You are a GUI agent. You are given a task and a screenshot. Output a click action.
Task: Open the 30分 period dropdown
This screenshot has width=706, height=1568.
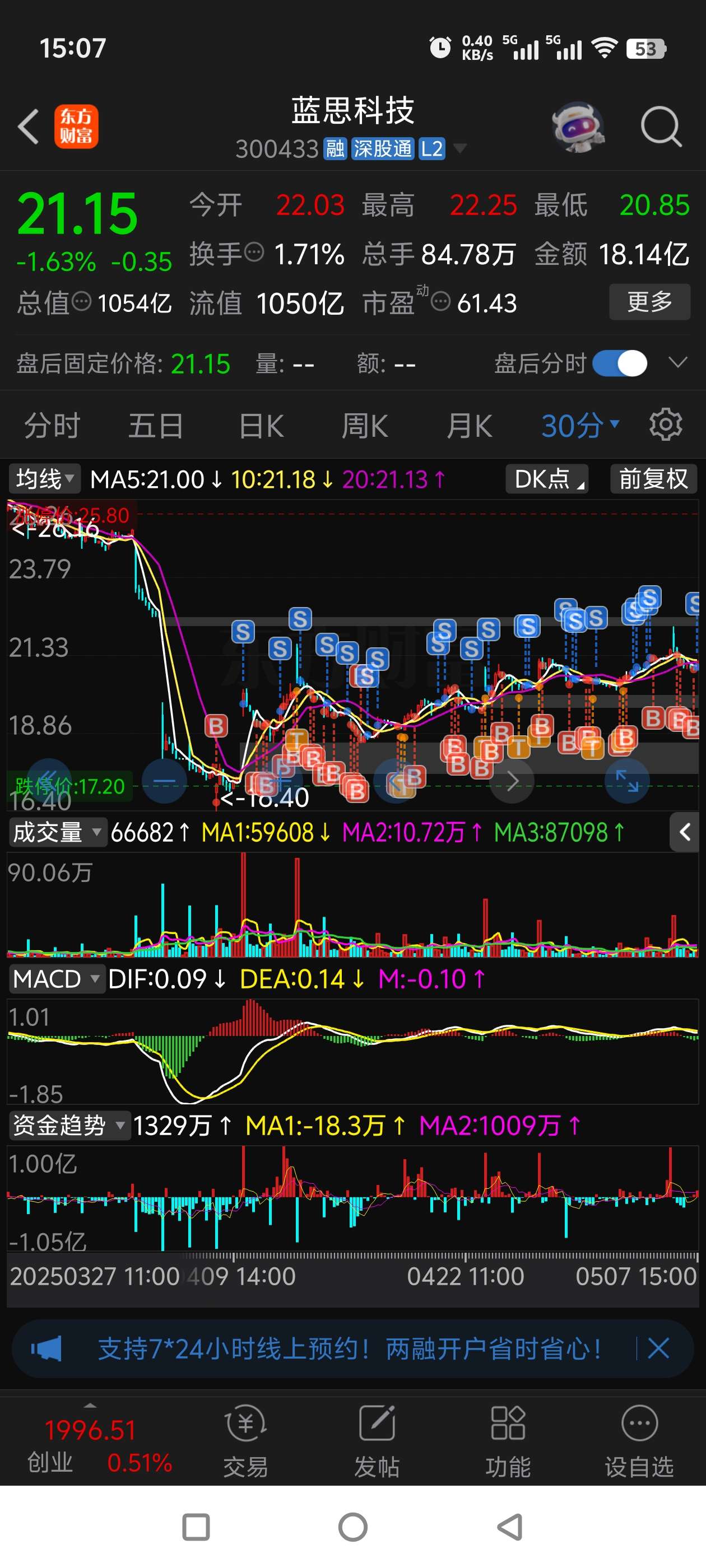(x=579, y=425)
